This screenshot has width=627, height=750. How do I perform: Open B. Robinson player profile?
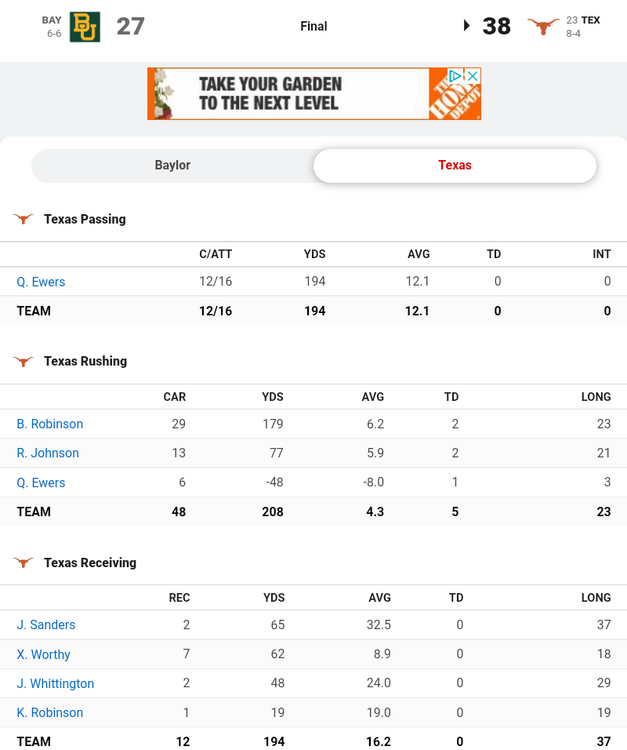[50, 424]
